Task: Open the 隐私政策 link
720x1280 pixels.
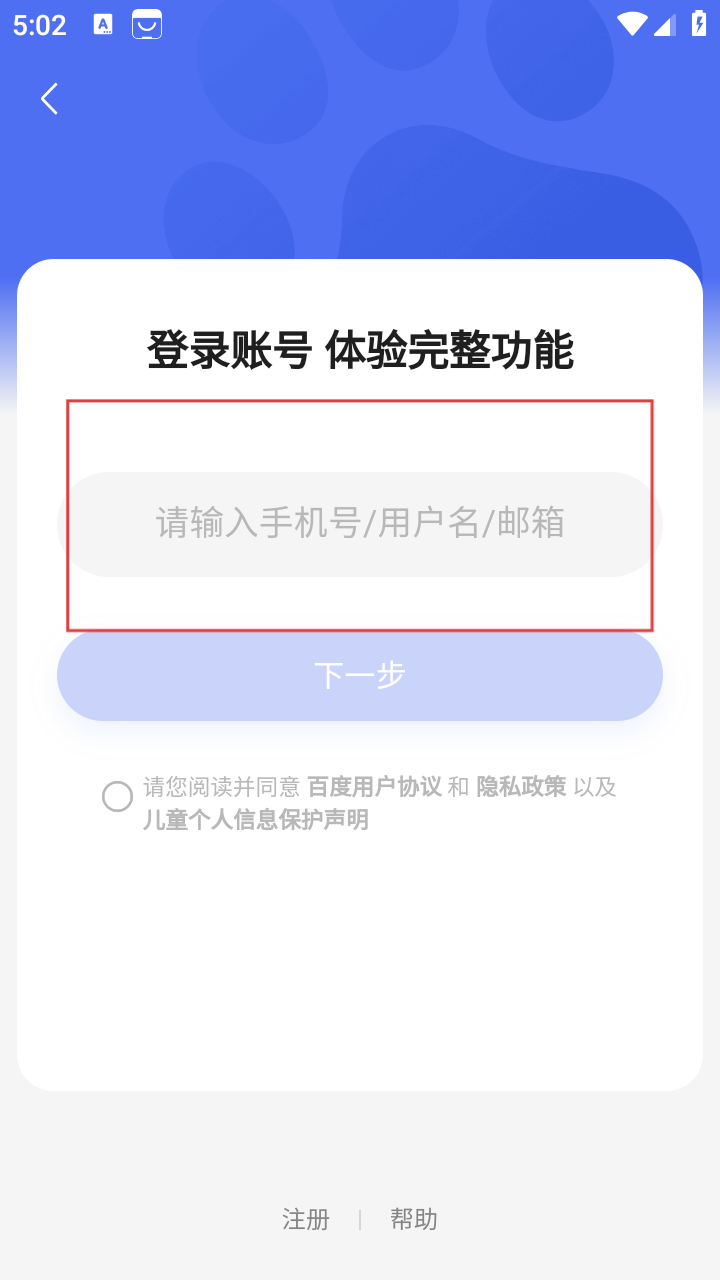Action: 521,787
